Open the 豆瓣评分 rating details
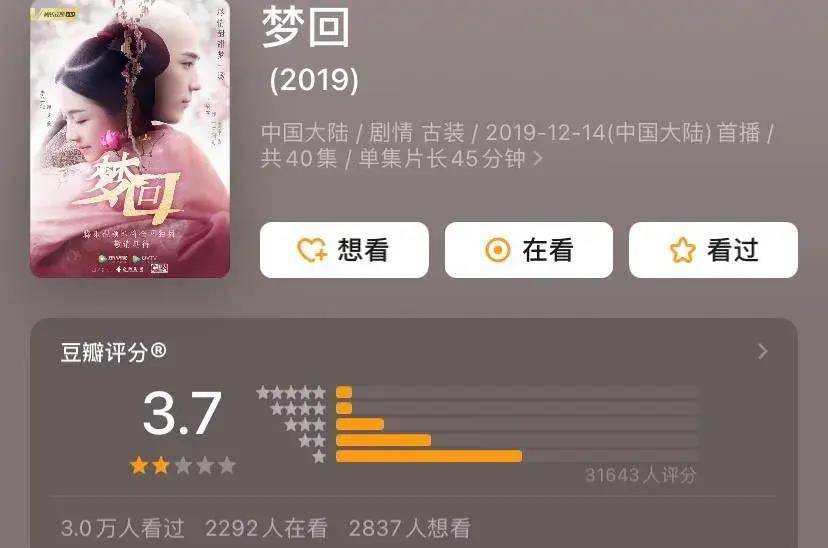The image size is (828, 548). tap(762, 351)
